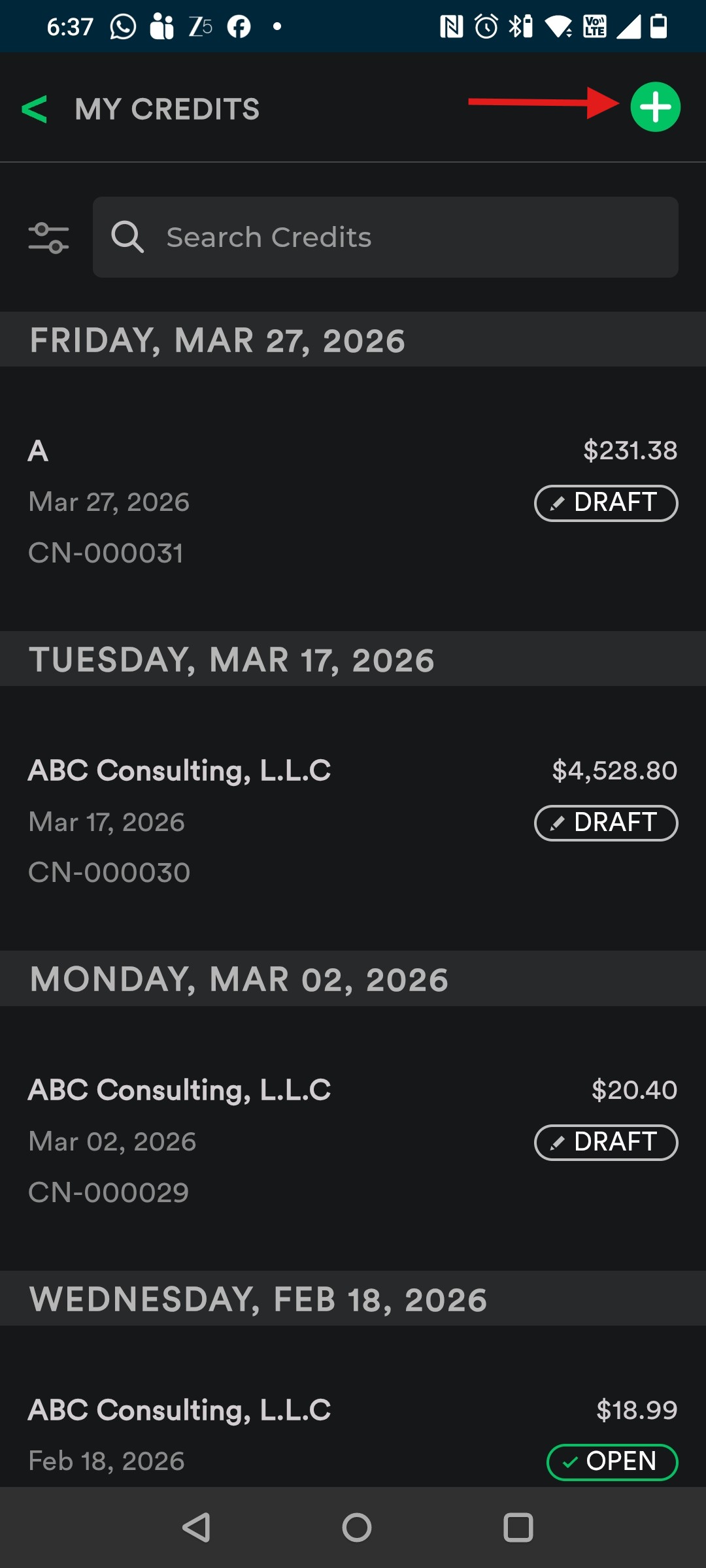Viewport: 706px width, 1568px height.
Task: Open the credits filter options
Action: coord(49,238)
